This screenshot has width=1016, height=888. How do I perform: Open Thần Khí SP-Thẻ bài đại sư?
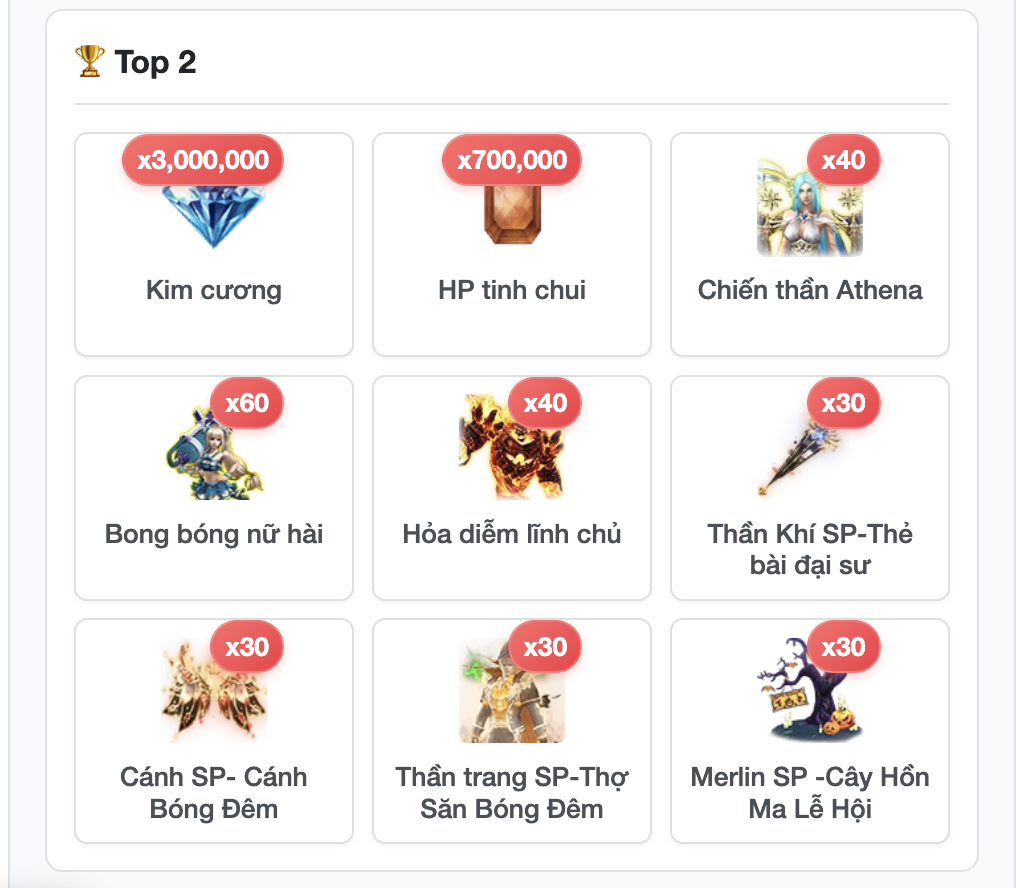point(809,488)
